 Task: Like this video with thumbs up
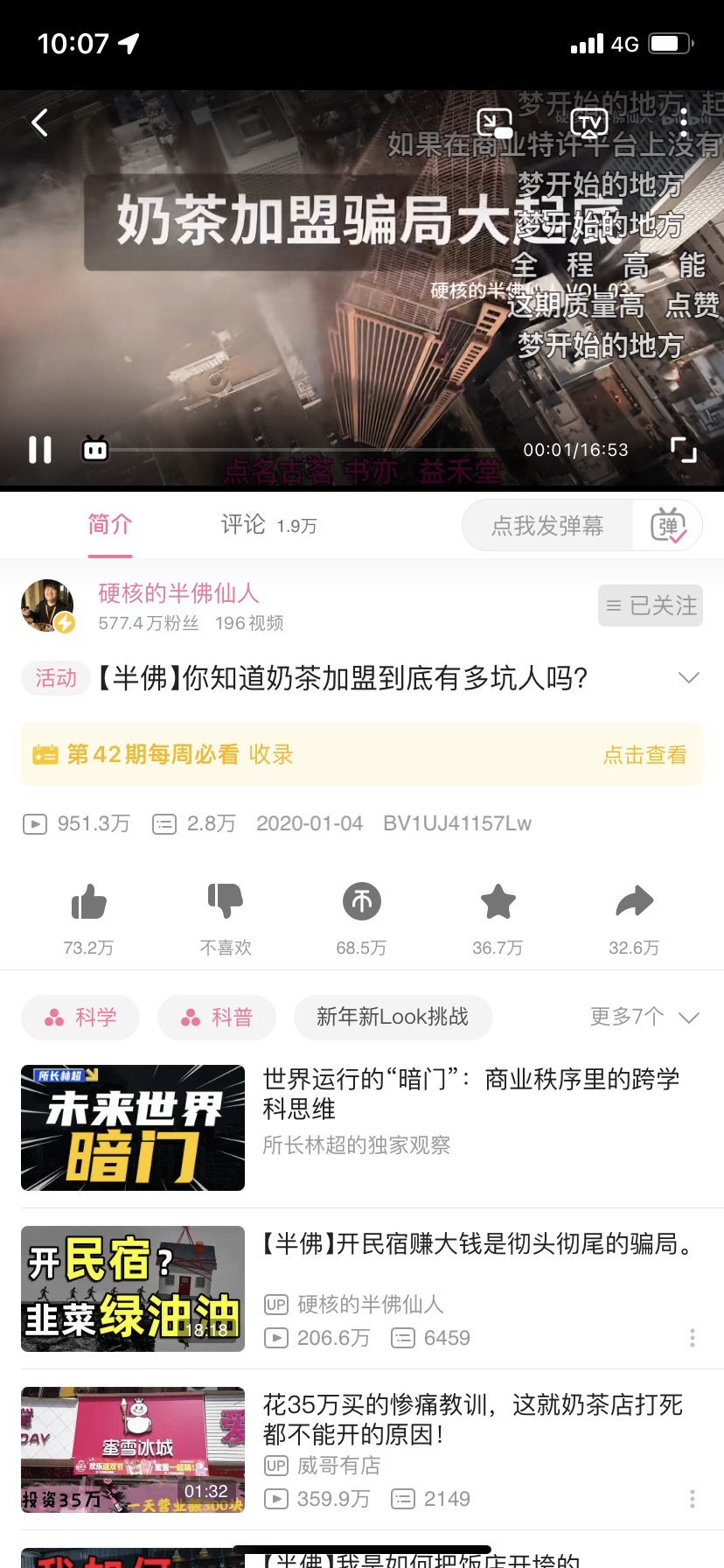pos(88,901)
